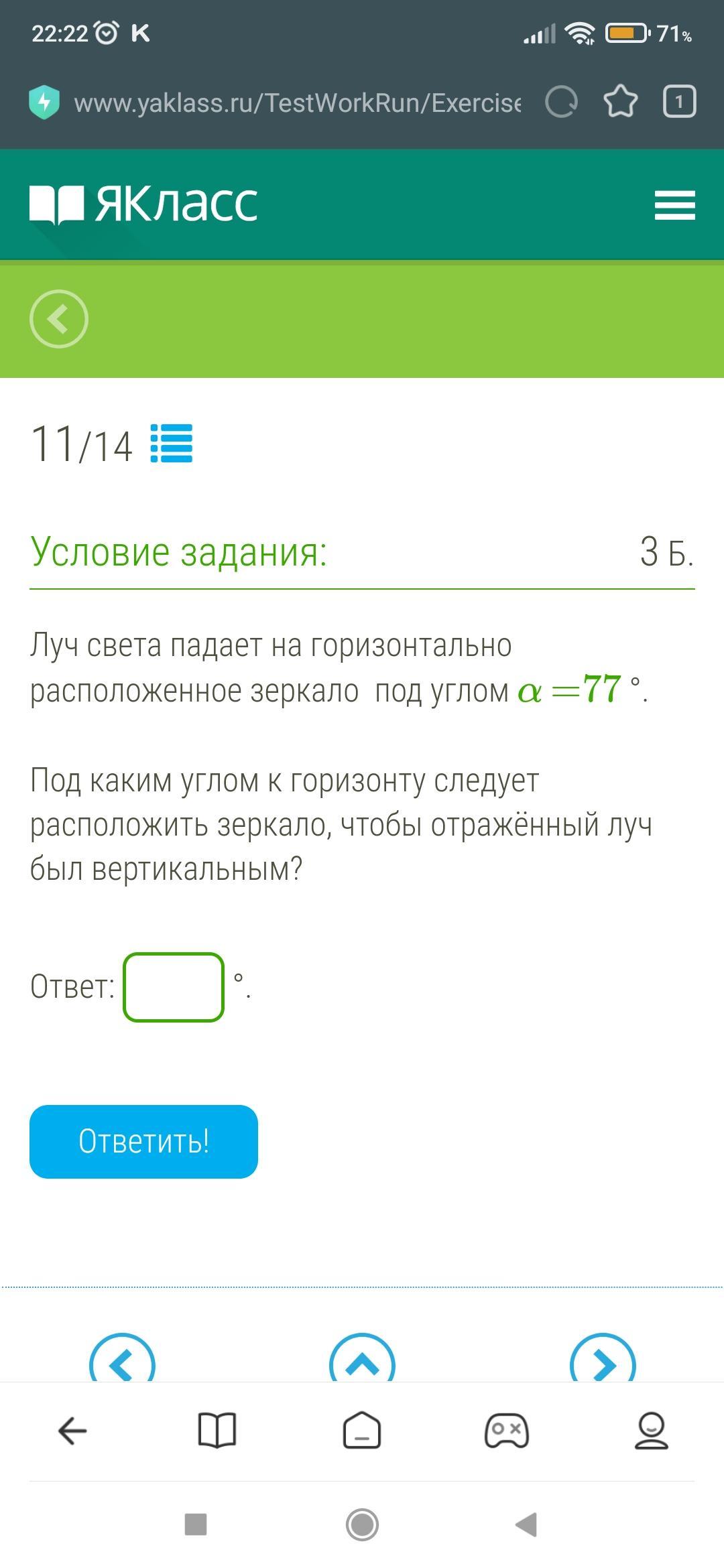Open browser profile icon
Image resolution: width=724 pixels, height=1568 pixels.
[x=652, y=1431]
